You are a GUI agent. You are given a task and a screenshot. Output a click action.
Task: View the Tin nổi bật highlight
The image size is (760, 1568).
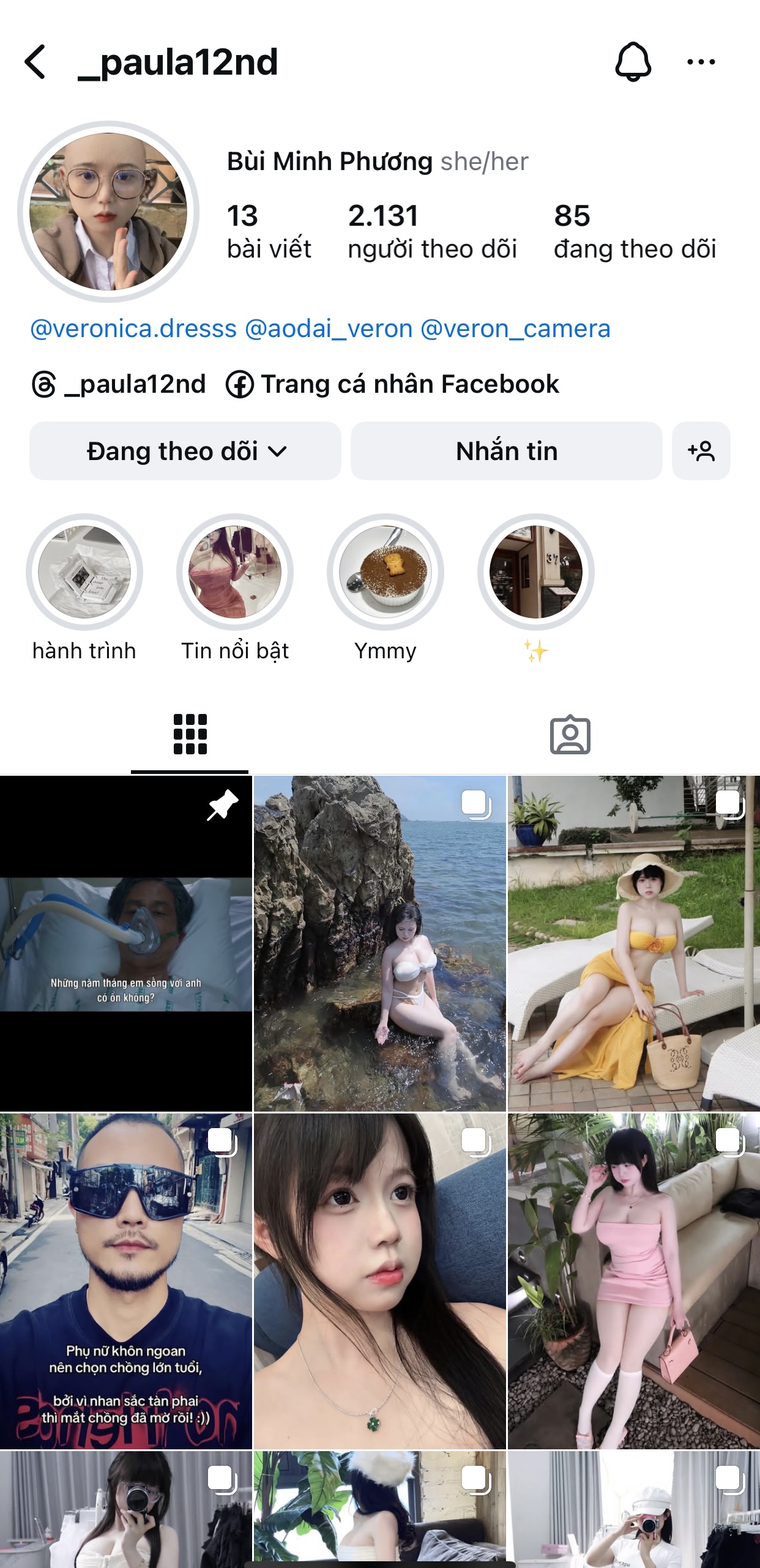[x=235, y=572]
